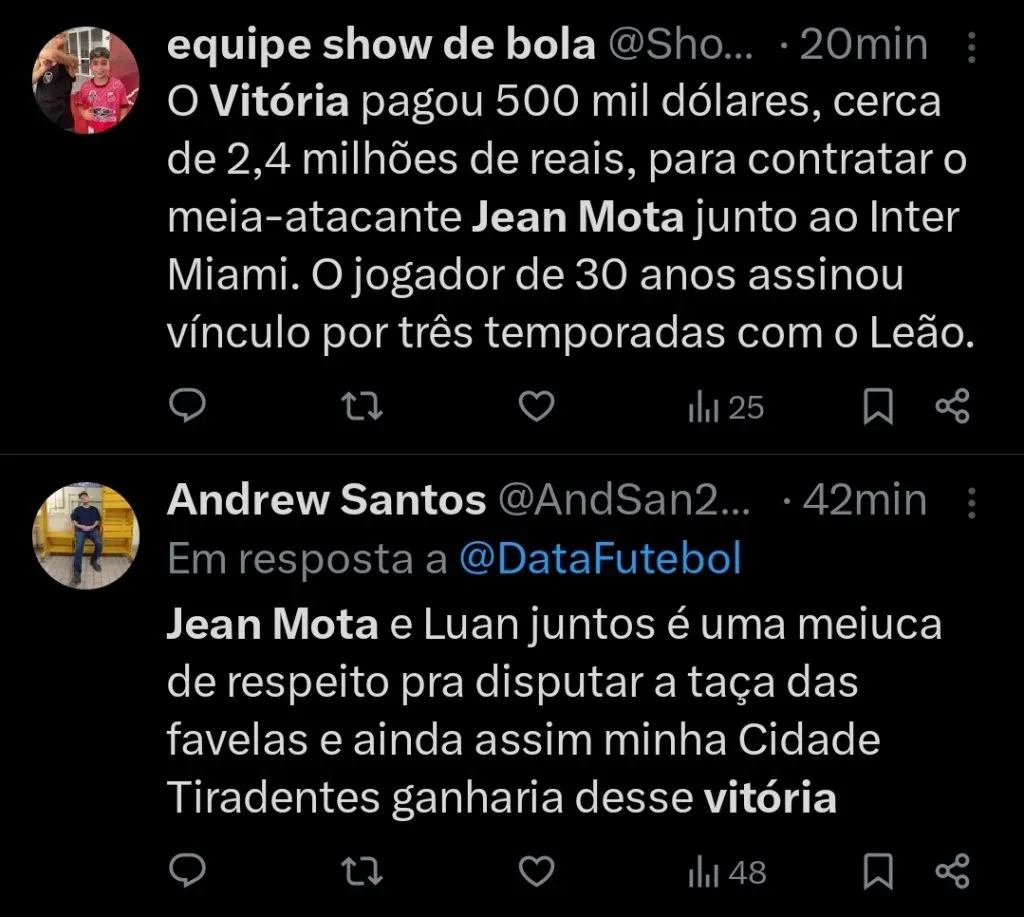Repost equipe show de bola's tweet
The height and width of the screenshot is (917, 1024).
(x=363, y=405)
